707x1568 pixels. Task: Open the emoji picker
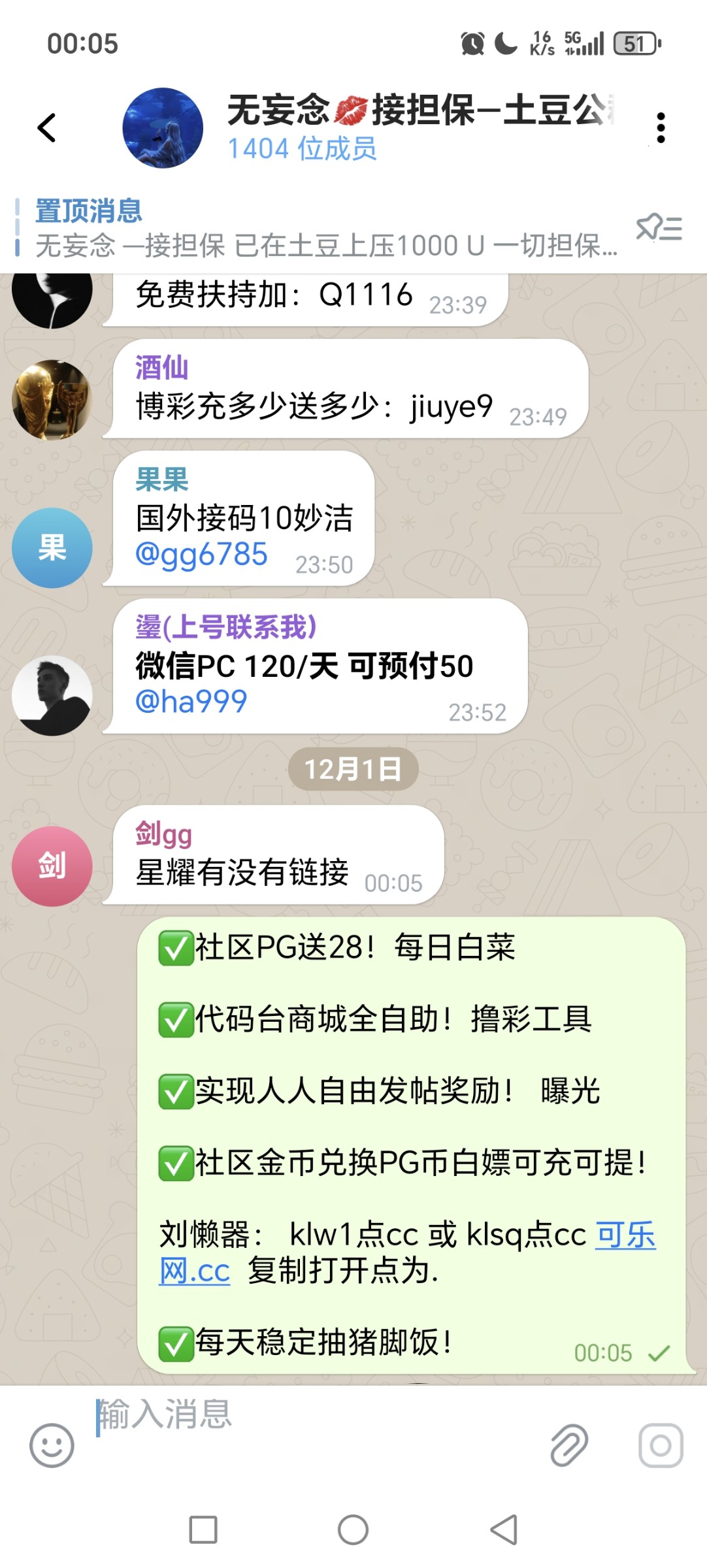(x=52, y=1445)
